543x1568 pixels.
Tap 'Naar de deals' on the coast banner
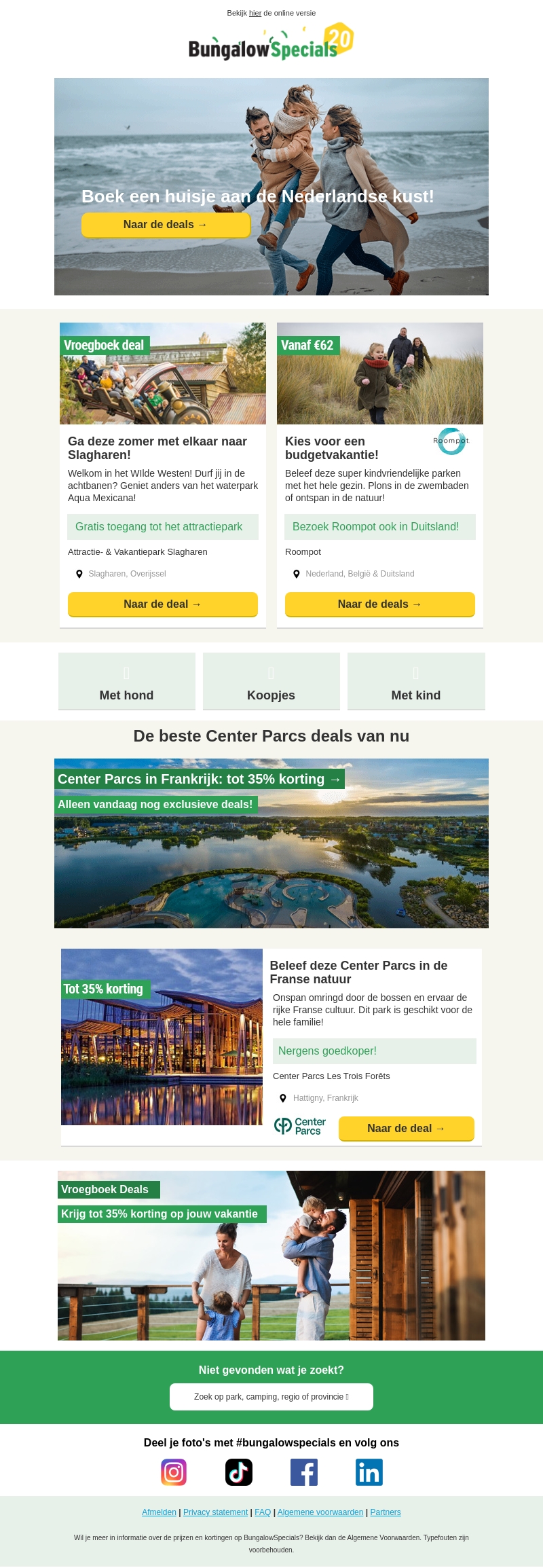(x=166, y=225)
